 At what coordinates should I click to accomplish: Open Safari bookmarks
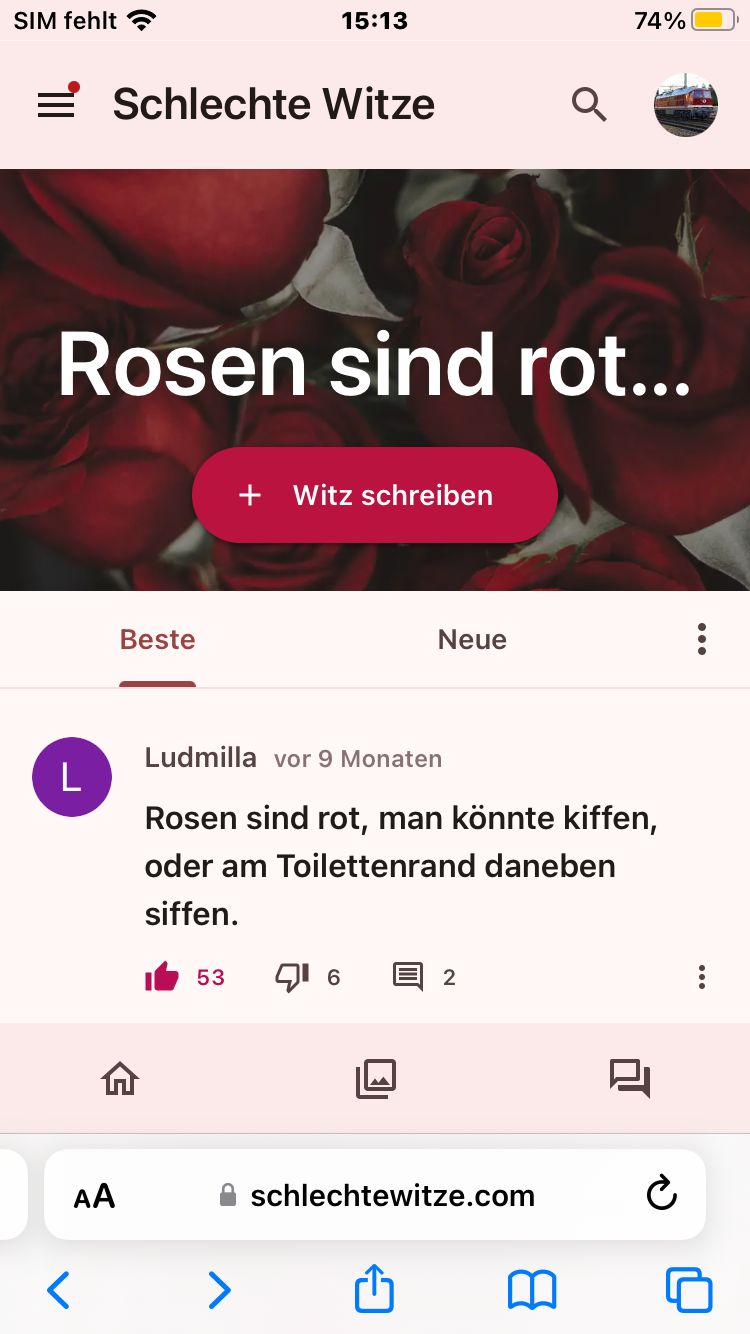point(531,1290)
